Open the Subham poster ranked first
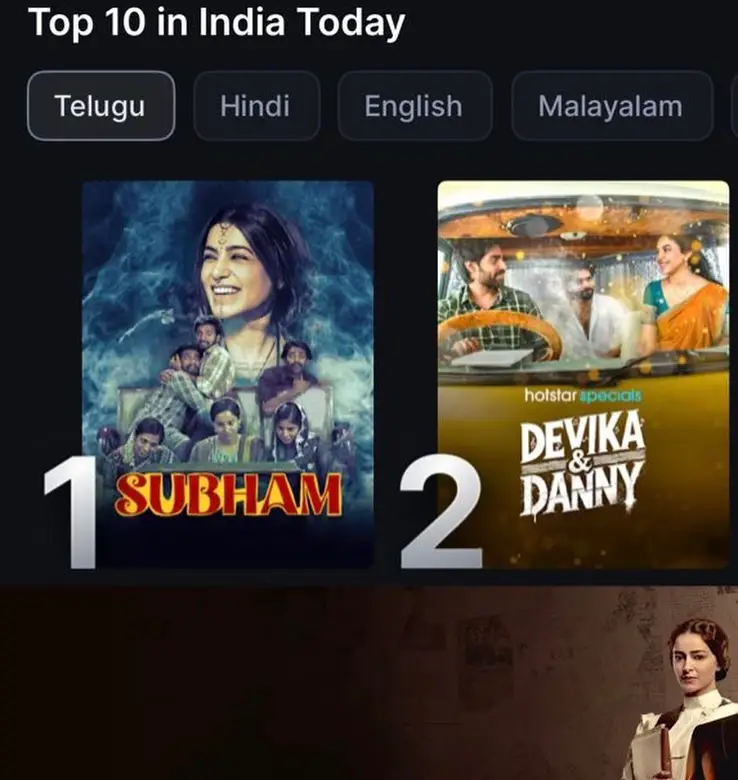Image resolution: width=738 pixels, height=780 pixels. [228, 373]
